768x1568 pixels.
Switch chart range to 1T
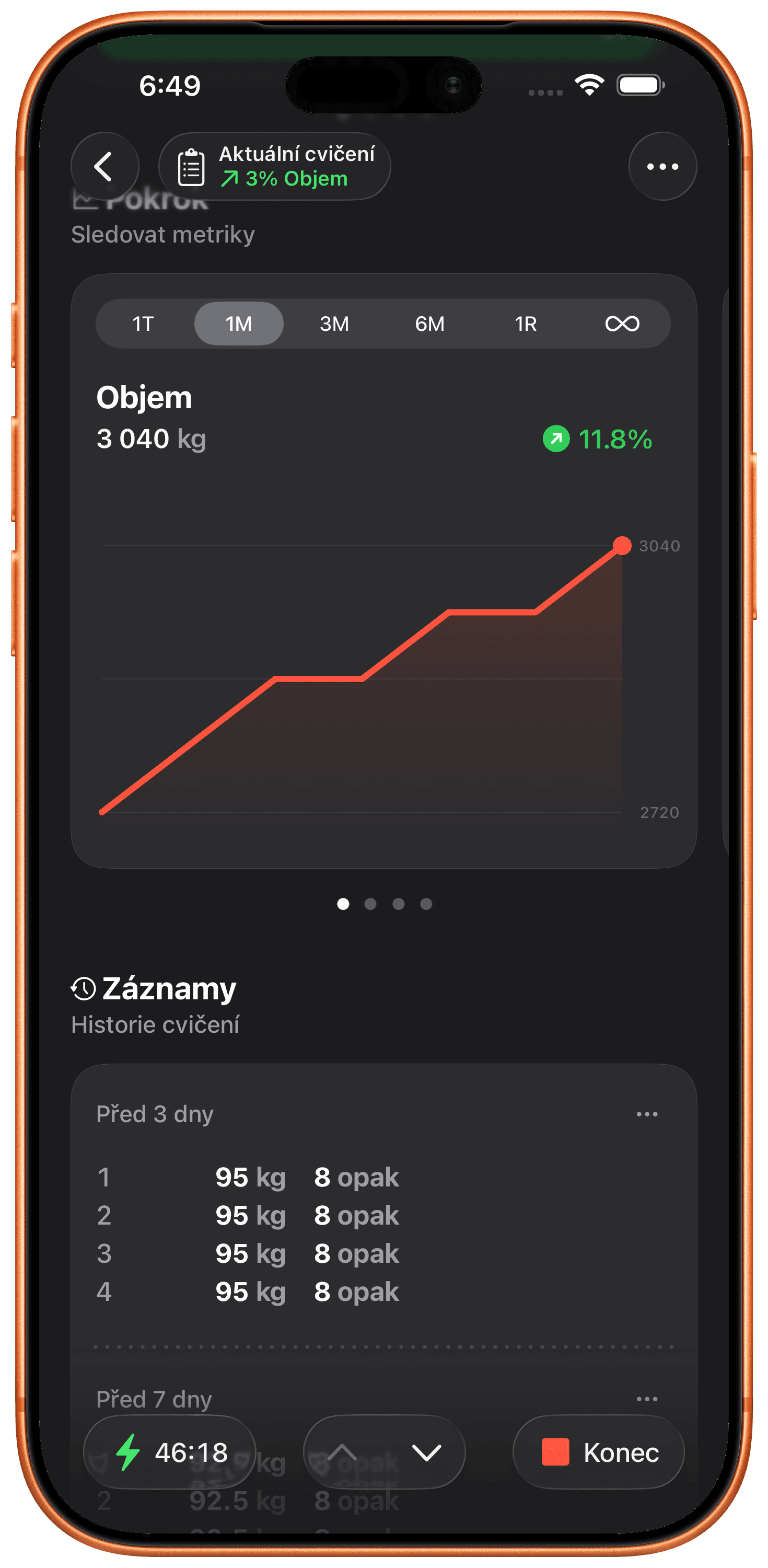[x=144, y=324]
